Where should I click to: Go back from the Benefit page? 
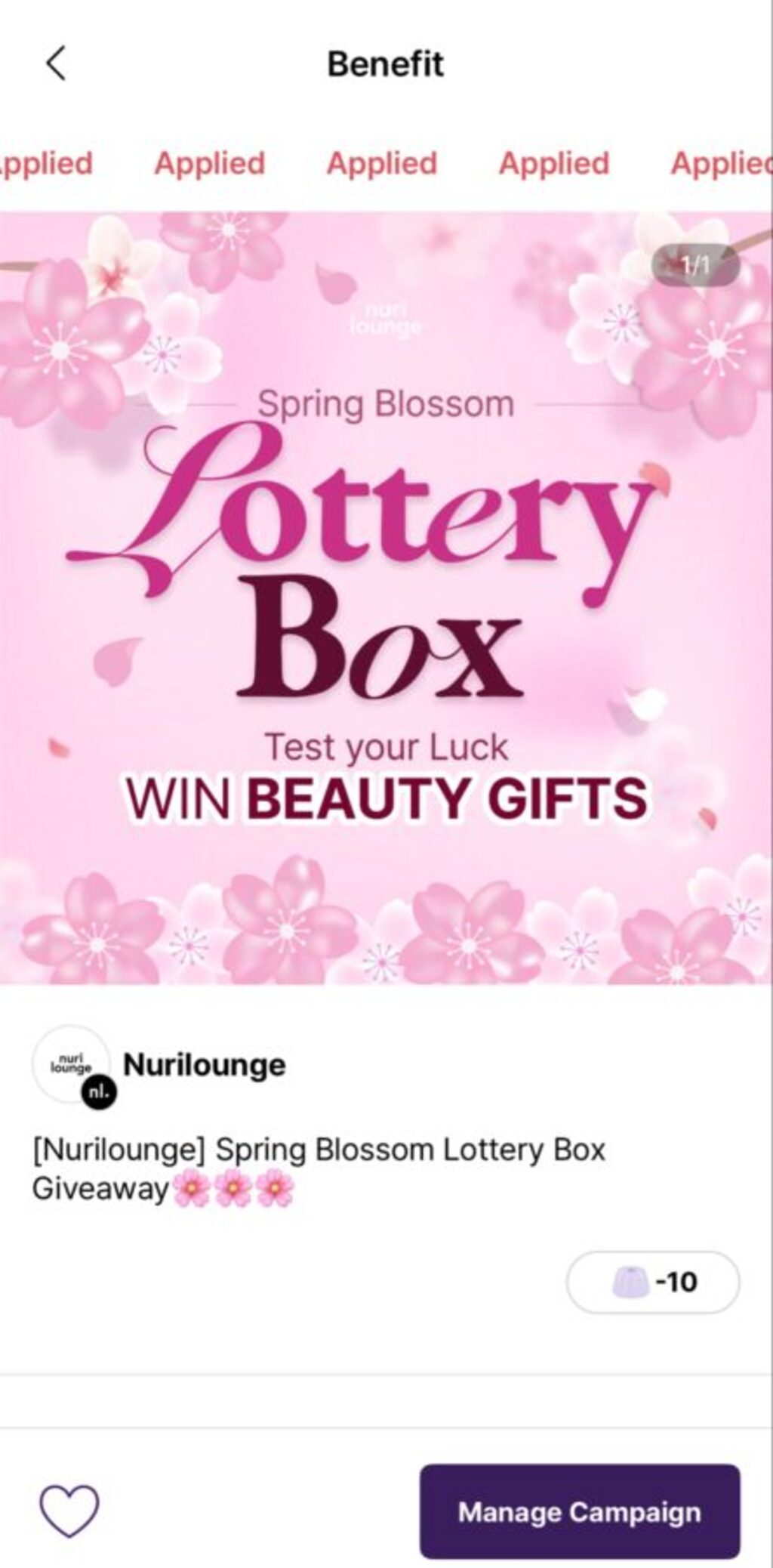[56, 63]
